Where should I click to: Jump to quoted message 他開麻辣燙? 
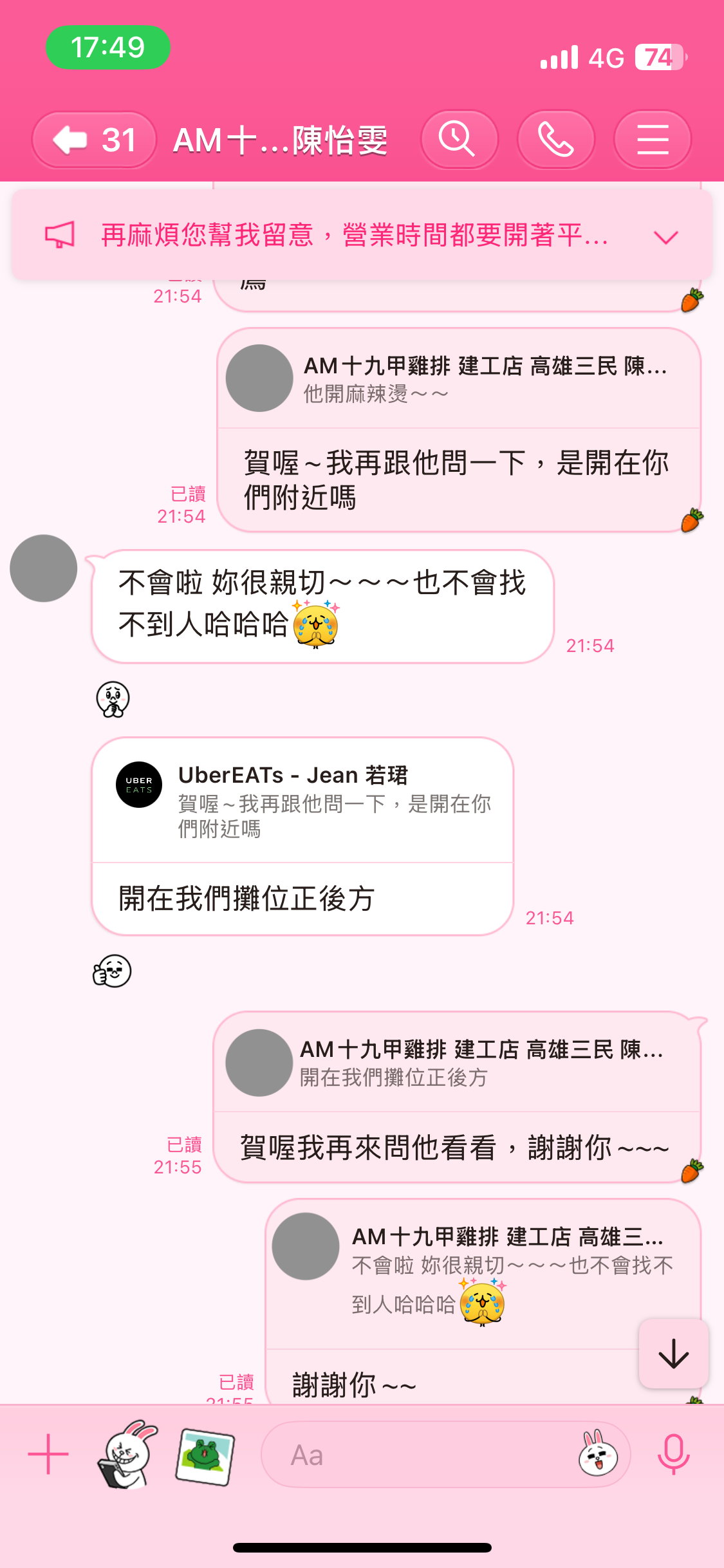pyautogui.click(x=459, y=379)
